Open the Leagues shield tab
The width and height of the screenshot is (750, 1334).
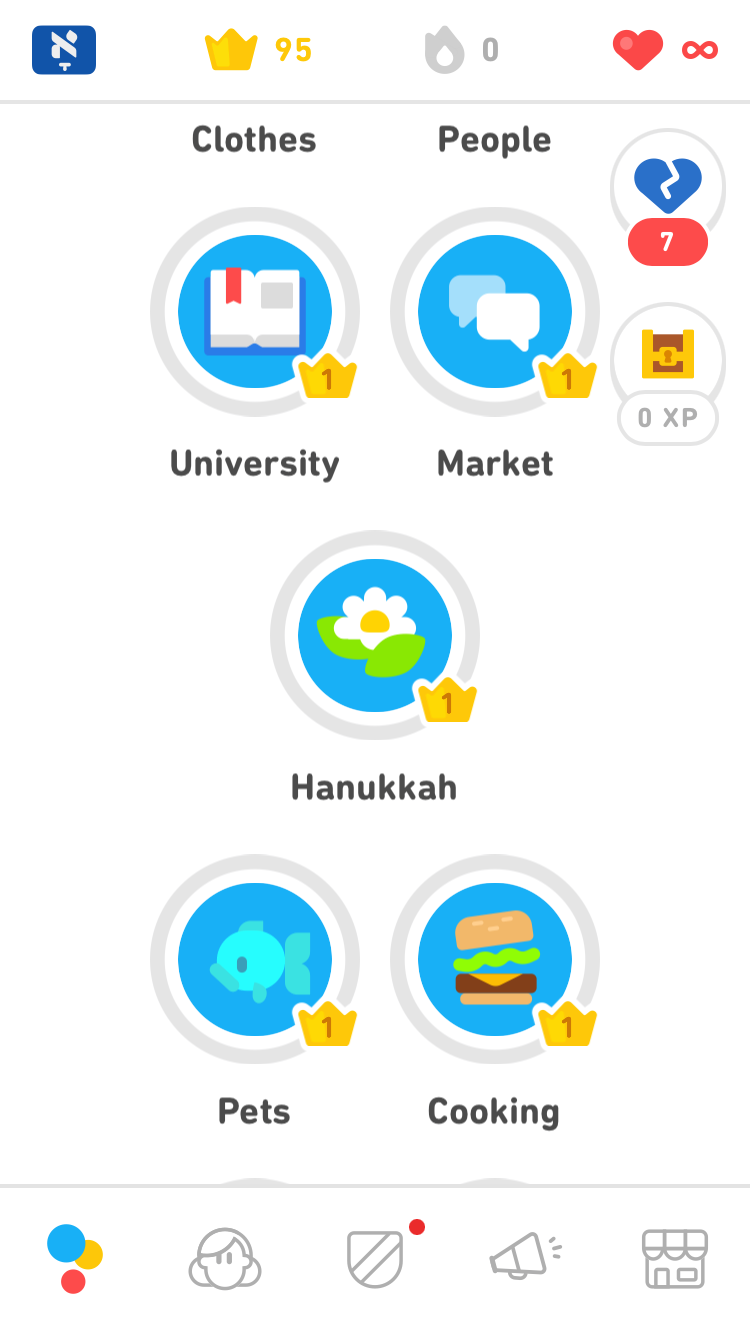click(376, 1259)
